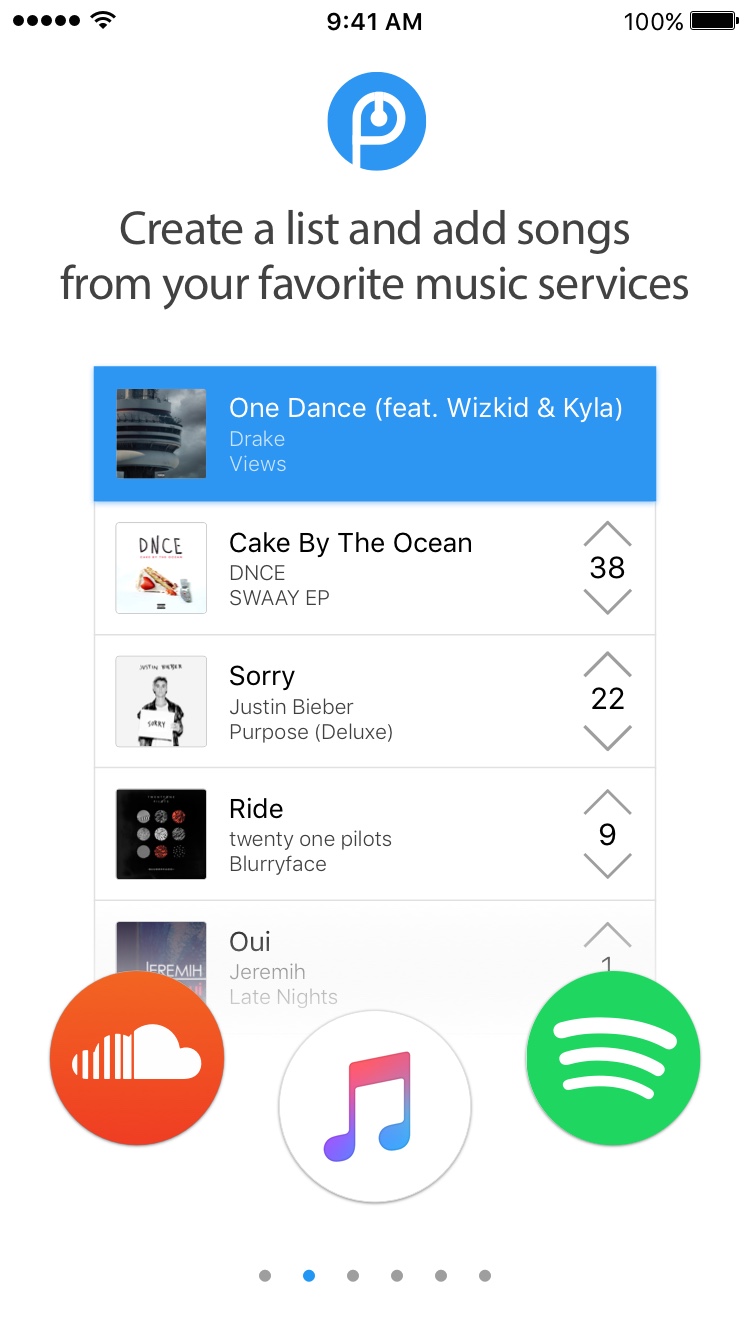Jump to the first page indicator dot
This screenshot has height=1334, width=750.
click(x=265, y=1275)
